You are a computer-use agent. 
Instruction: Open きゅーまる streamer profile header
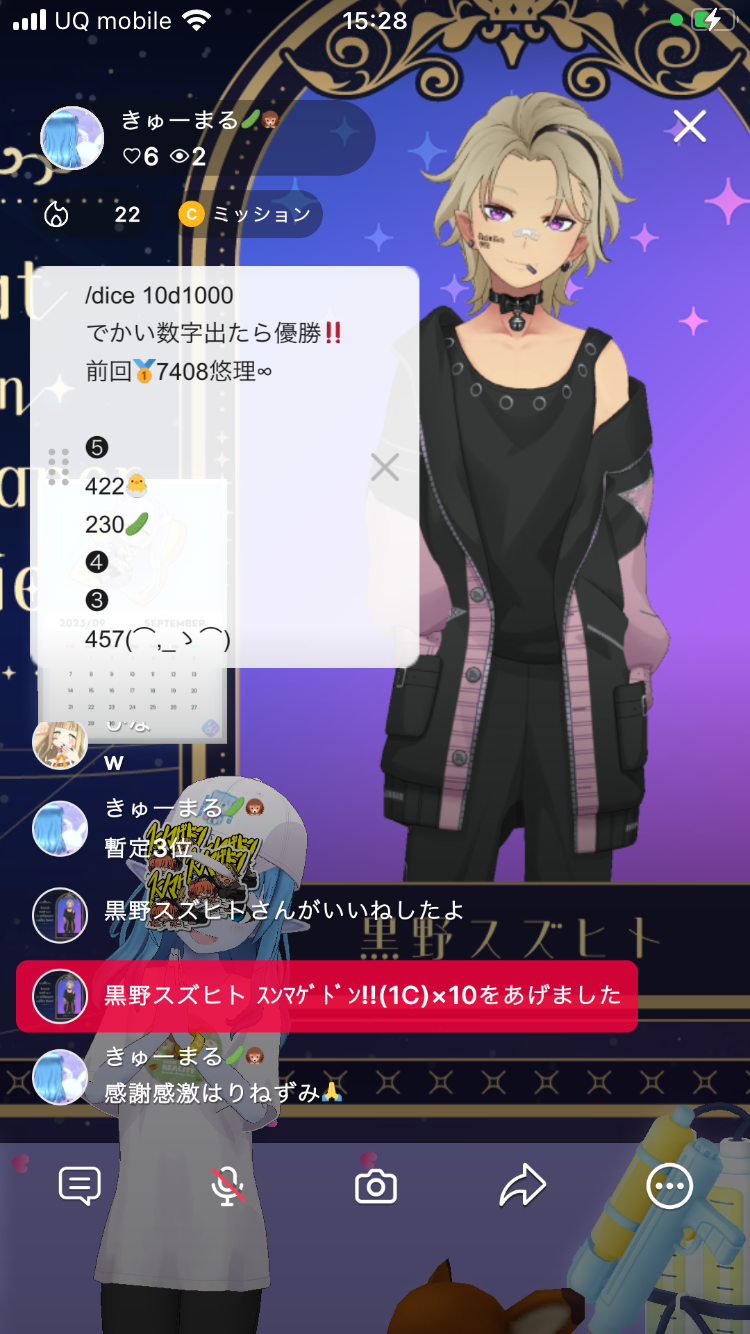200,138
